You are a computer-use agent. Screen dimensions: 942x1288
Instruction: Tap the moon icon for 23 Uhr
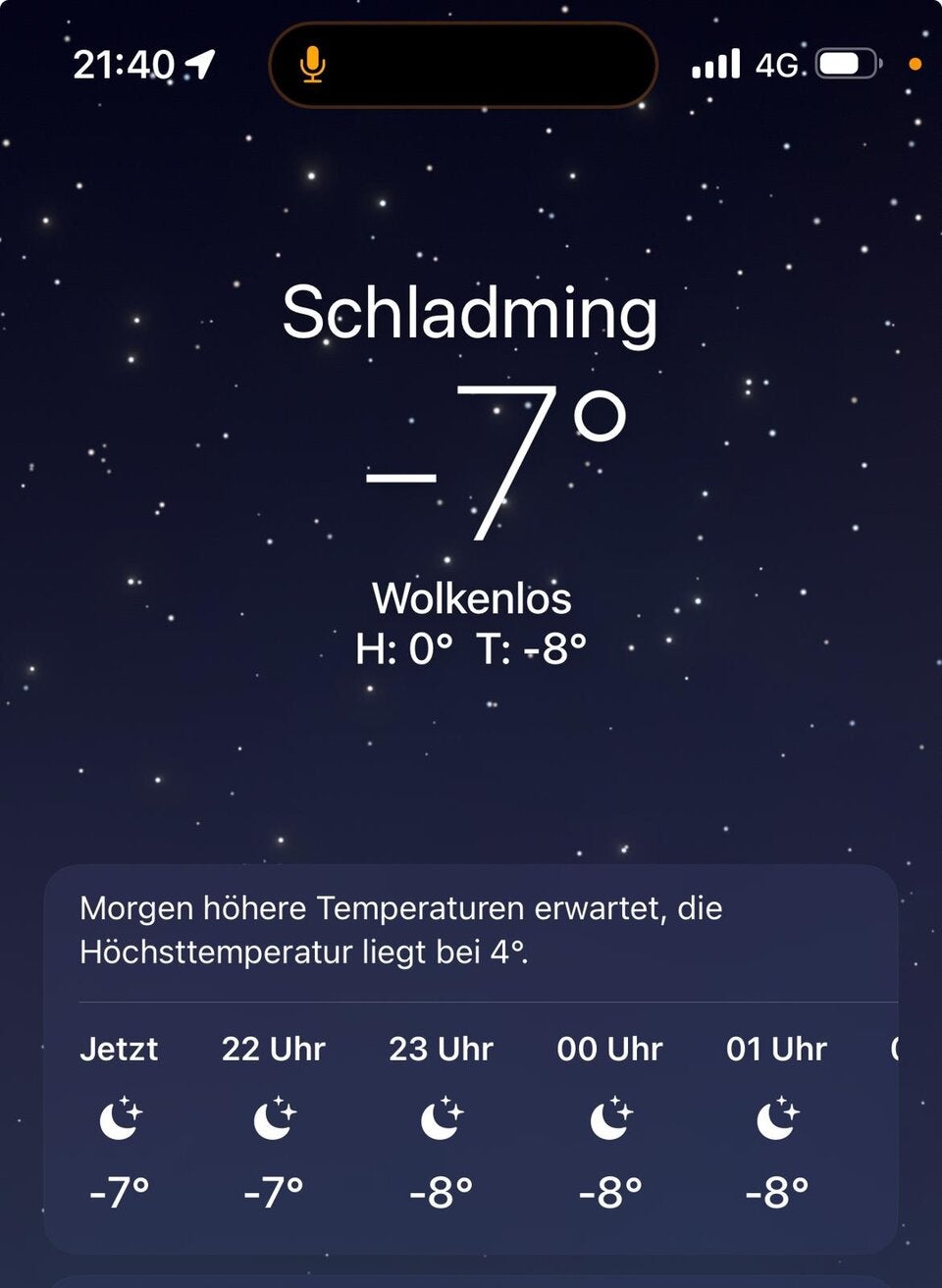[442, 1119]
